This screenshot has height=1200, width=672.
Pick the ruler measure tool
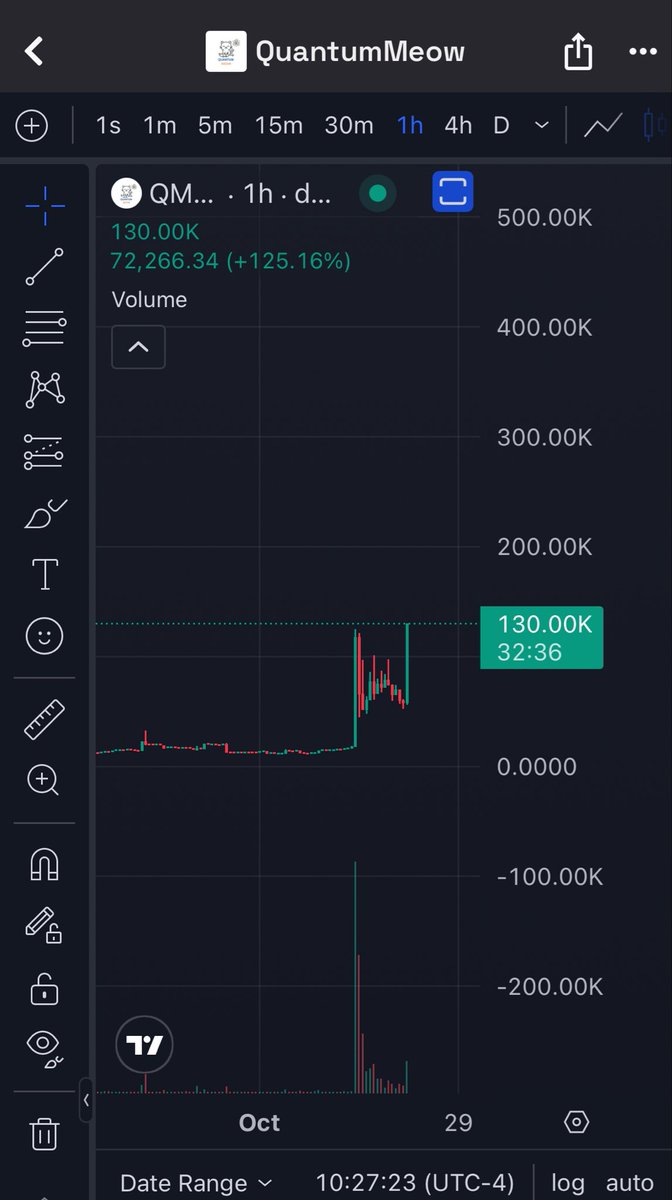[x=44, y=720]
